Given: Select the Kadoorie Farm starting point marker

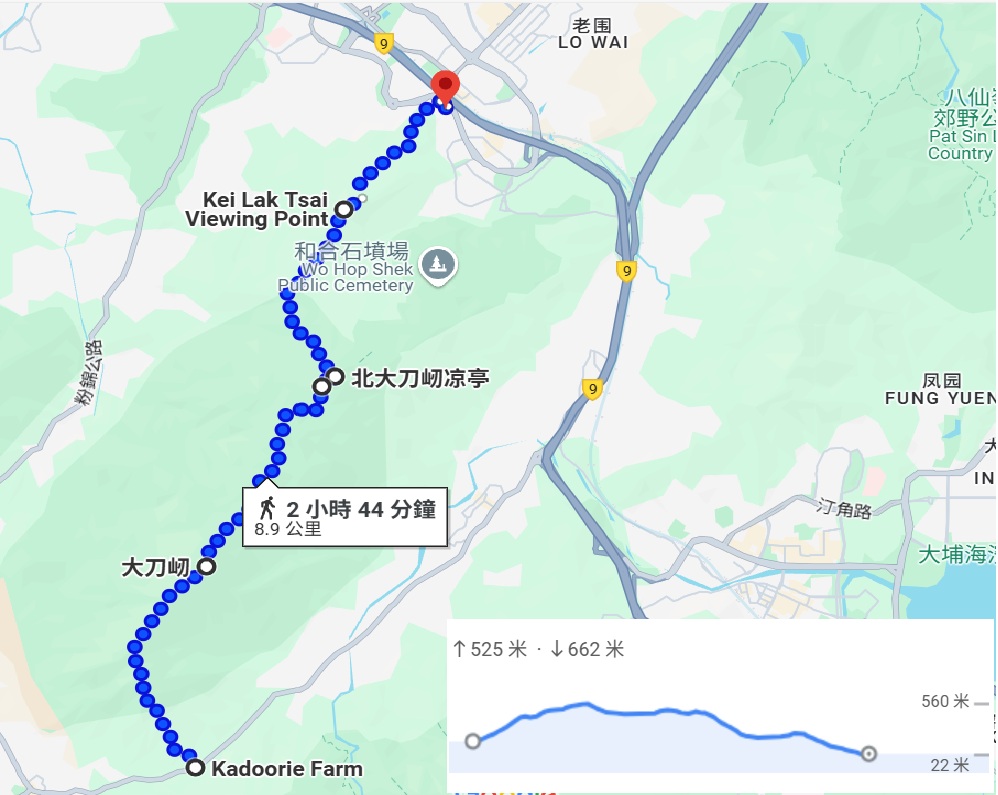Looking at the screenshot, I should point(195,768).
